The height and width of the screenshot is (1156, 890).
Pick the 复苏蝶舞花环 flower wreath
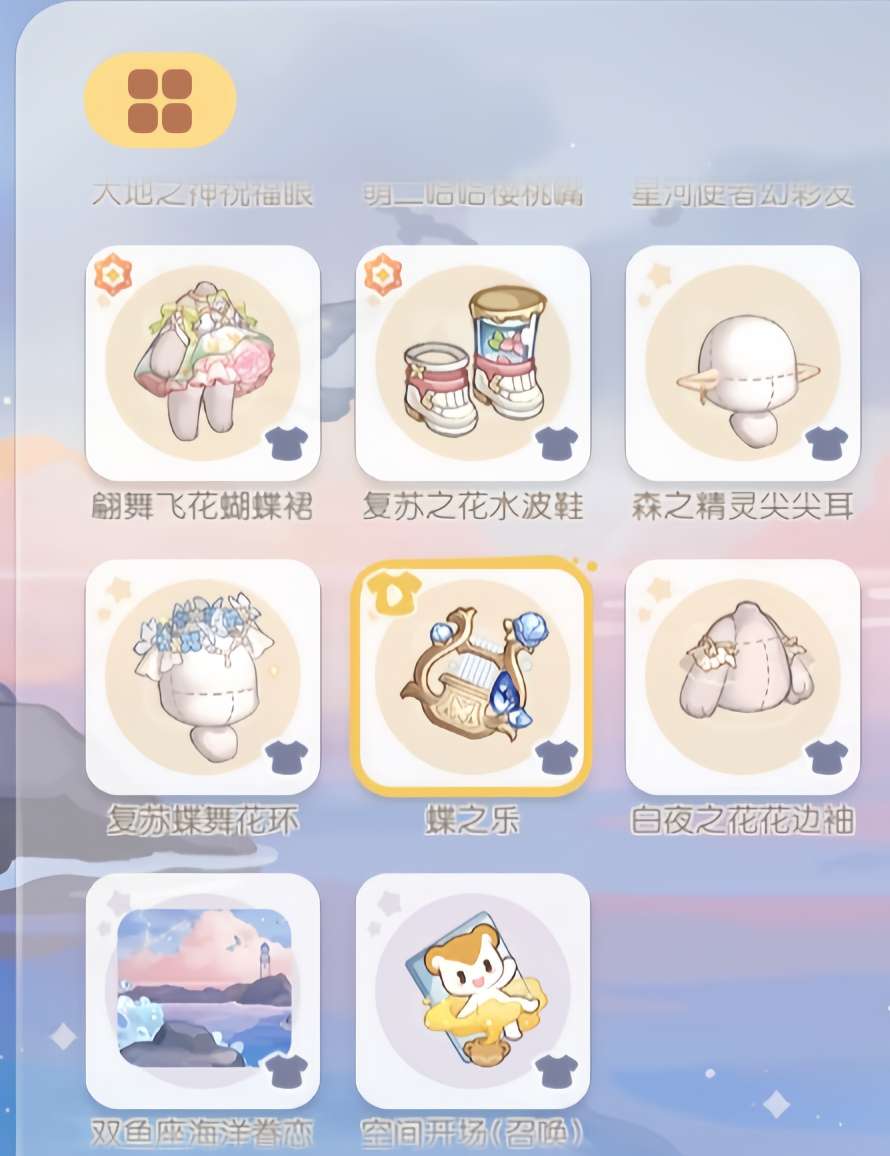203,677
